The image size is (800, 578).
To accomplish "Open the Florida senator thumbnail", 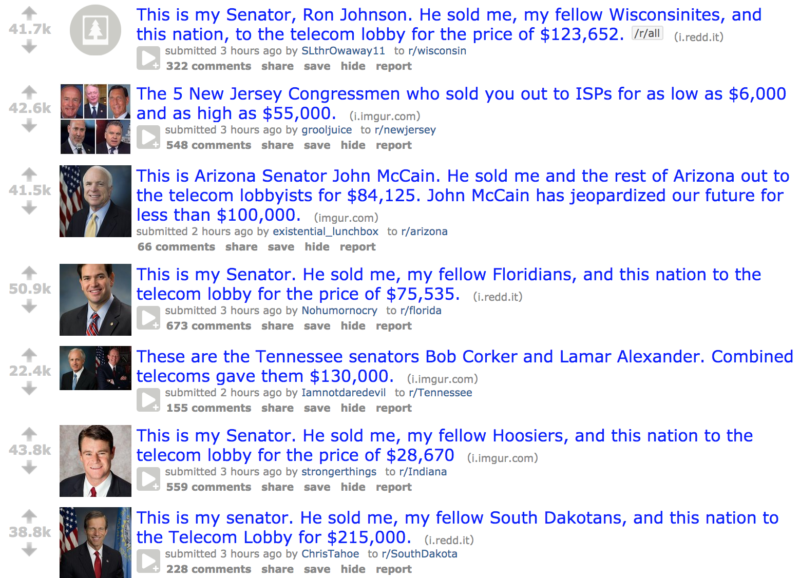I will [x=95, y=299].
